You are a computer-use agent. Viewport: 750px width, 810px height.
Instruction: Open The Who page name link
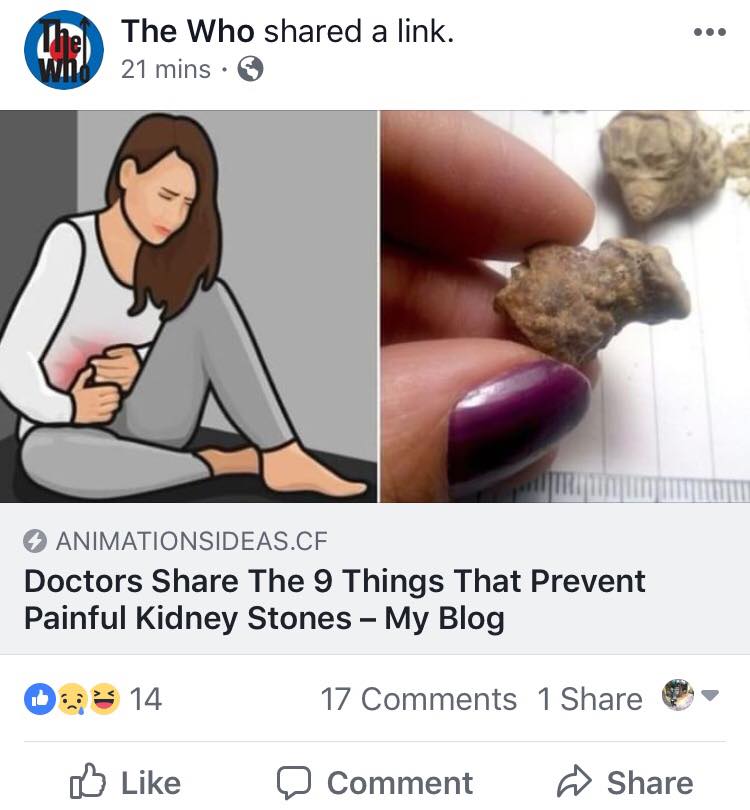pyautogui.click(x=190, y=32)
